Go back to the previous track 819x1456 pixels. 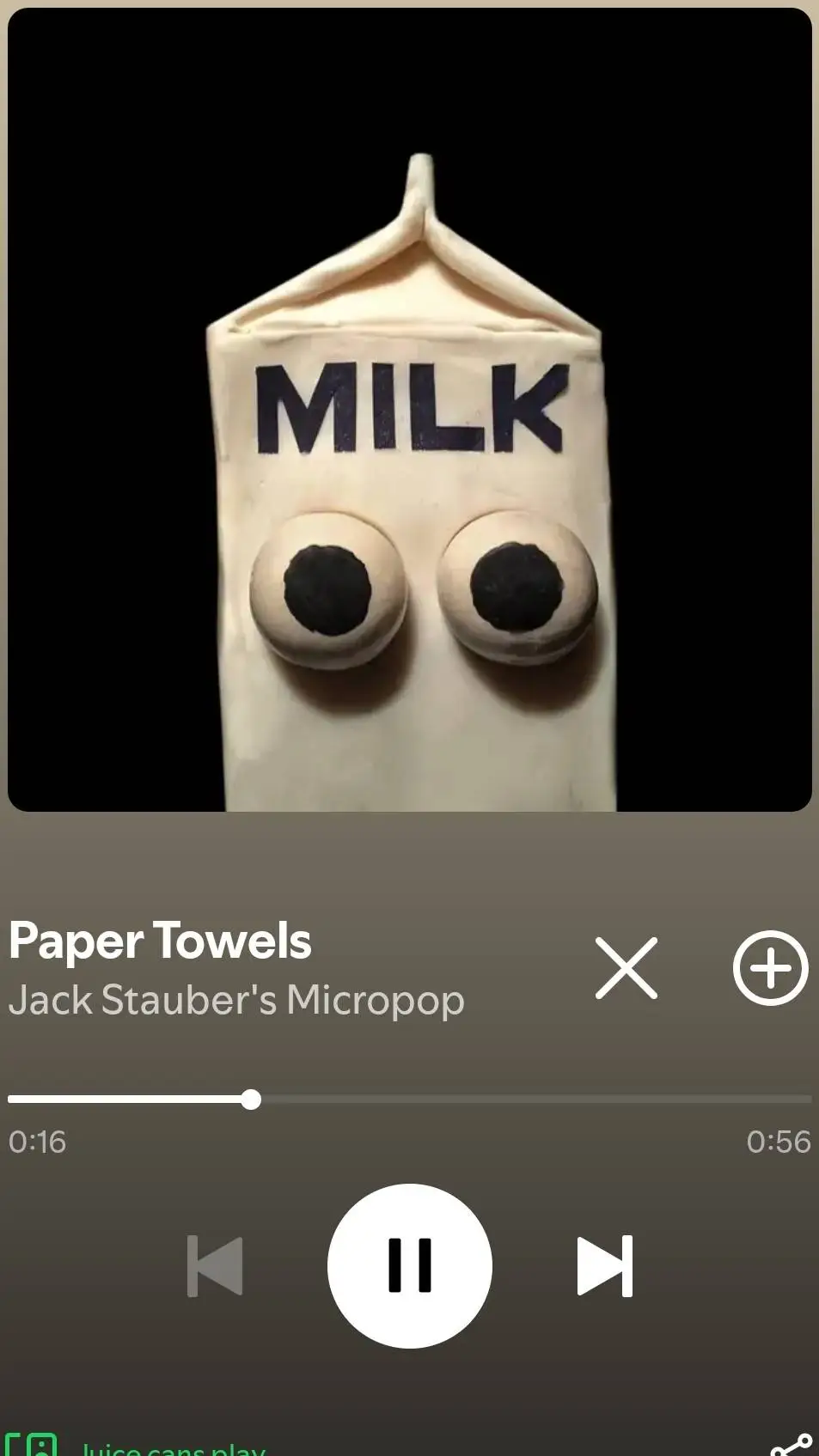click(x=215, y=1265)
